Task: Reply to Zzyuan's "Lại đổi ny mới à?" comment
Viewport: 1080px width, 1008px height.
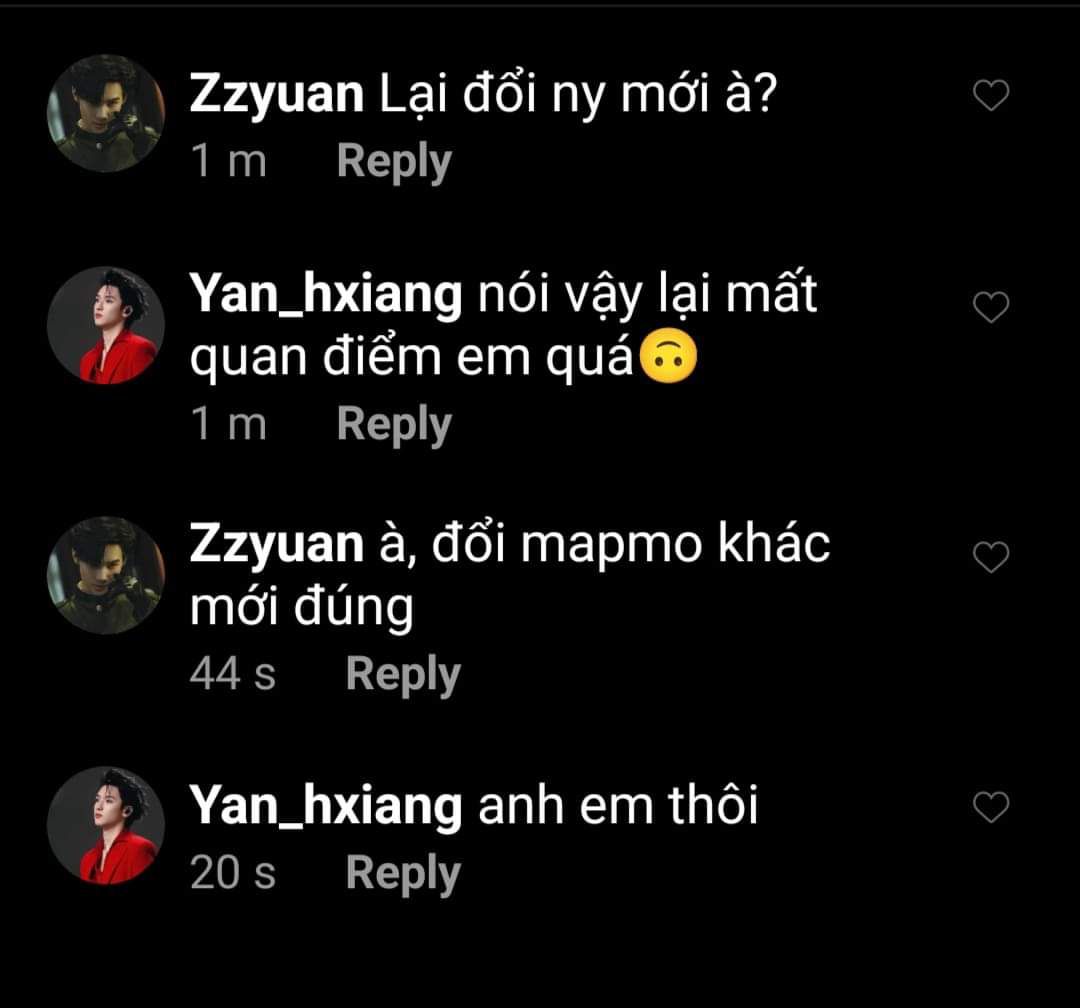Action: (394, 162)
